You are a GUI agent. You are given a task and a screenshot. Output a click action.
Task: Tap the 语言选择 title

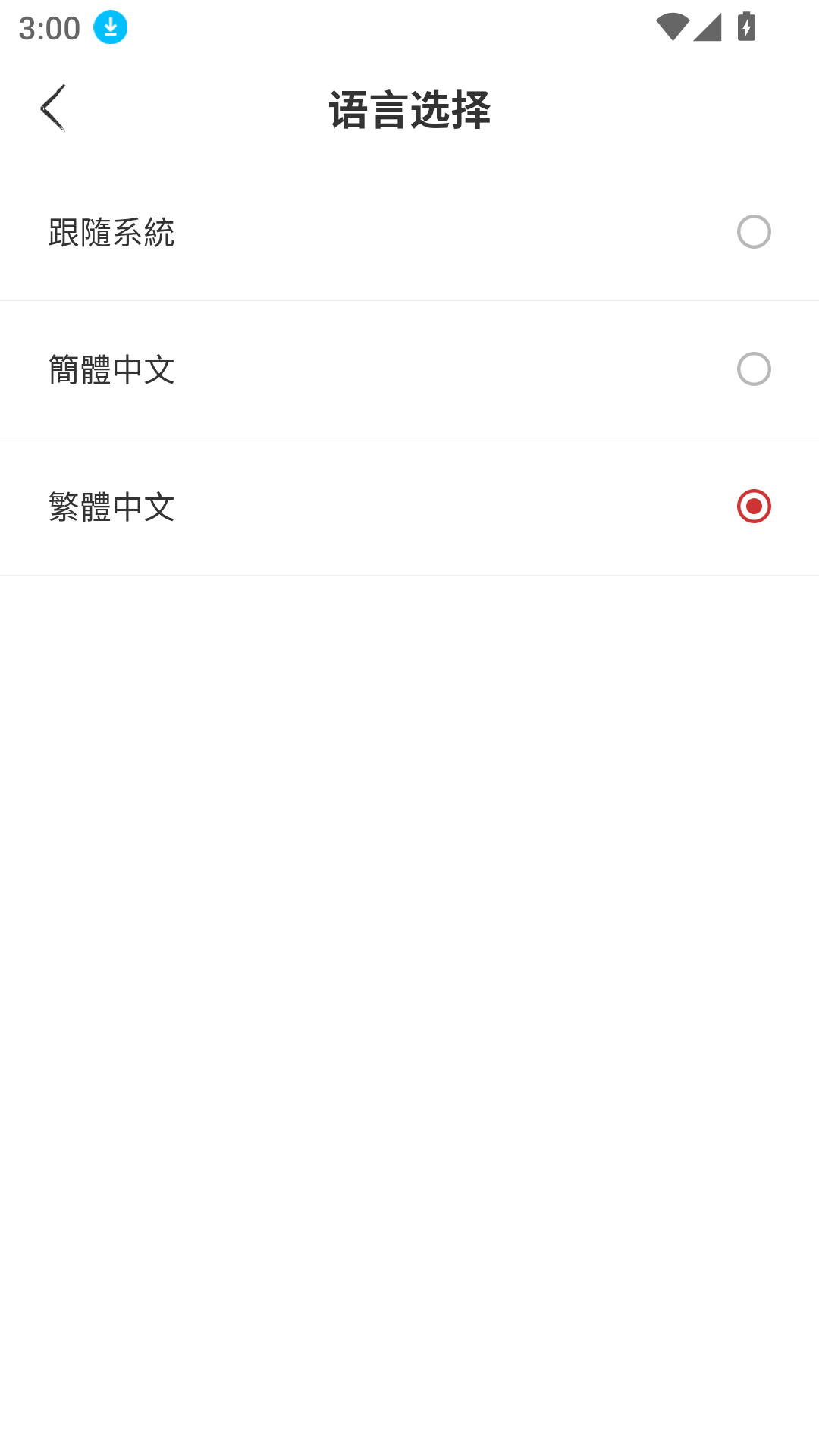coord(409,108)
